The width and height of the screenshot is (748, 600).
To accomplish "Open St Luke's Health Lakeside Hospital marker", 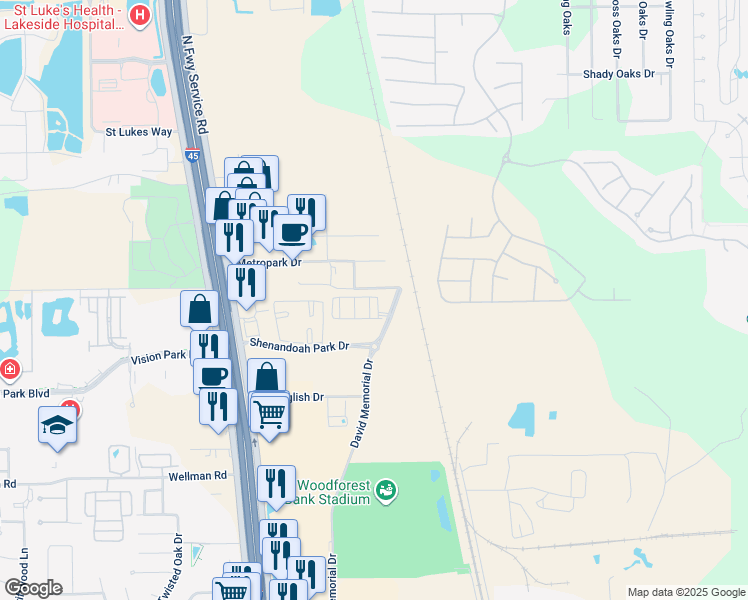I will point(139,15).
